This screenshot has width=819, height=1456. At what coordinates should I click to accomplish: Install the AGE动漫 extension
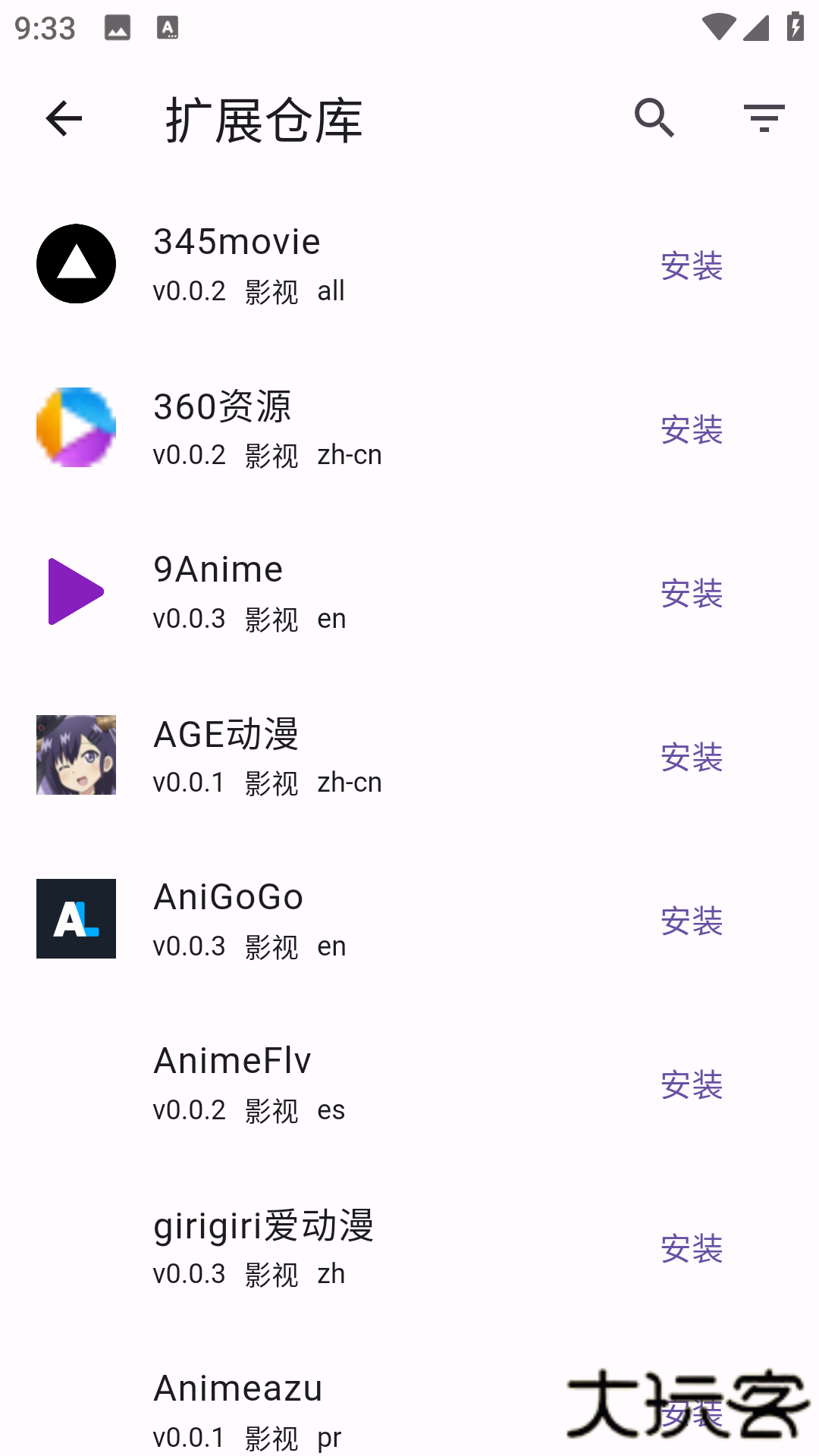pos(691,757)
